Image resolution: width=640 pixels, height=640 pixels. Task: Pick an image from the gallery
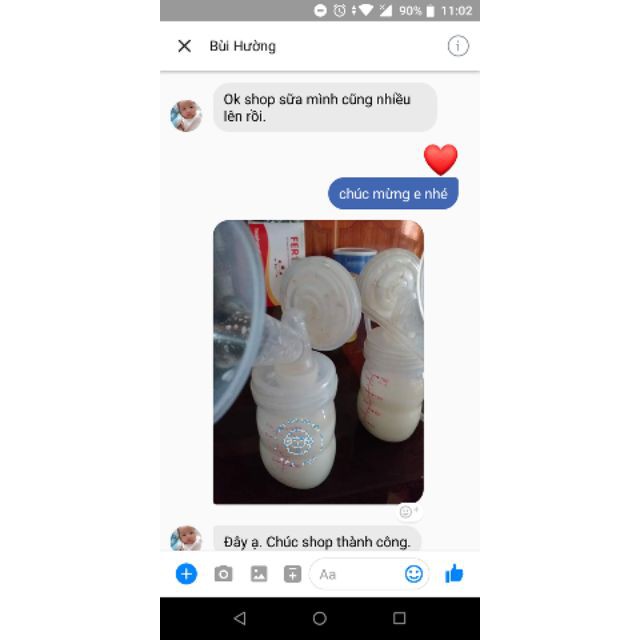[259, 574]
